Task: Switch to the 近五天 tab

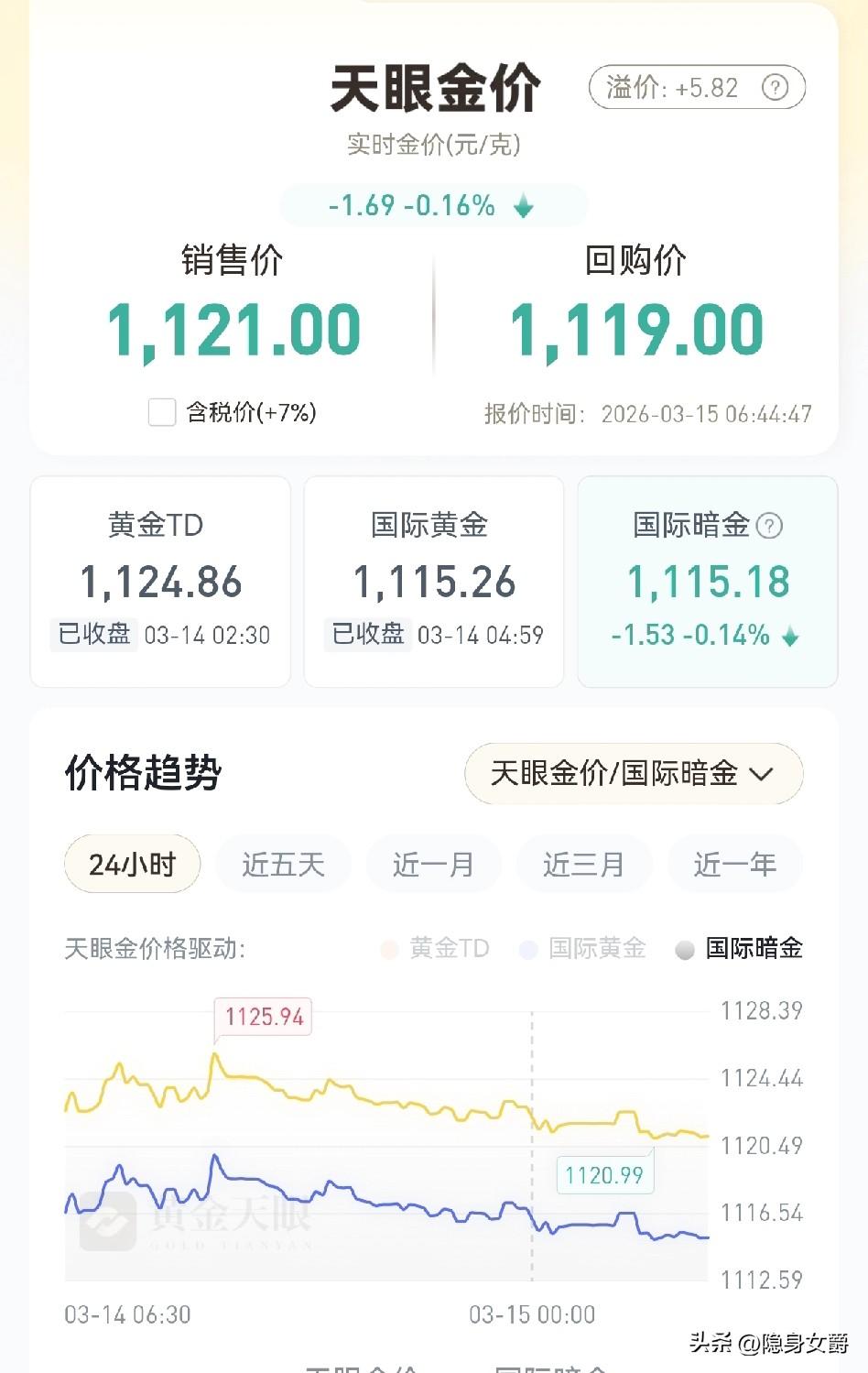Action: (x=282, y=864)
